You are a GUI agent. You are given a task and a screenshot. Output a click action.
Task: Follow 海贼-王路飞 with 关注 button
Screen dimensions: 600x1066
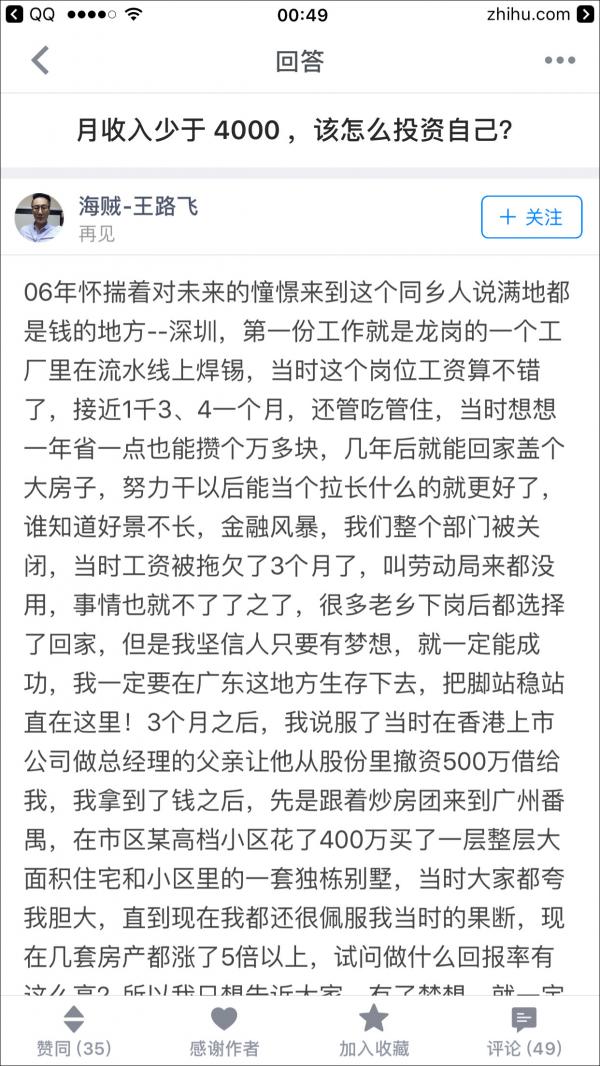[x=531, y=217]
